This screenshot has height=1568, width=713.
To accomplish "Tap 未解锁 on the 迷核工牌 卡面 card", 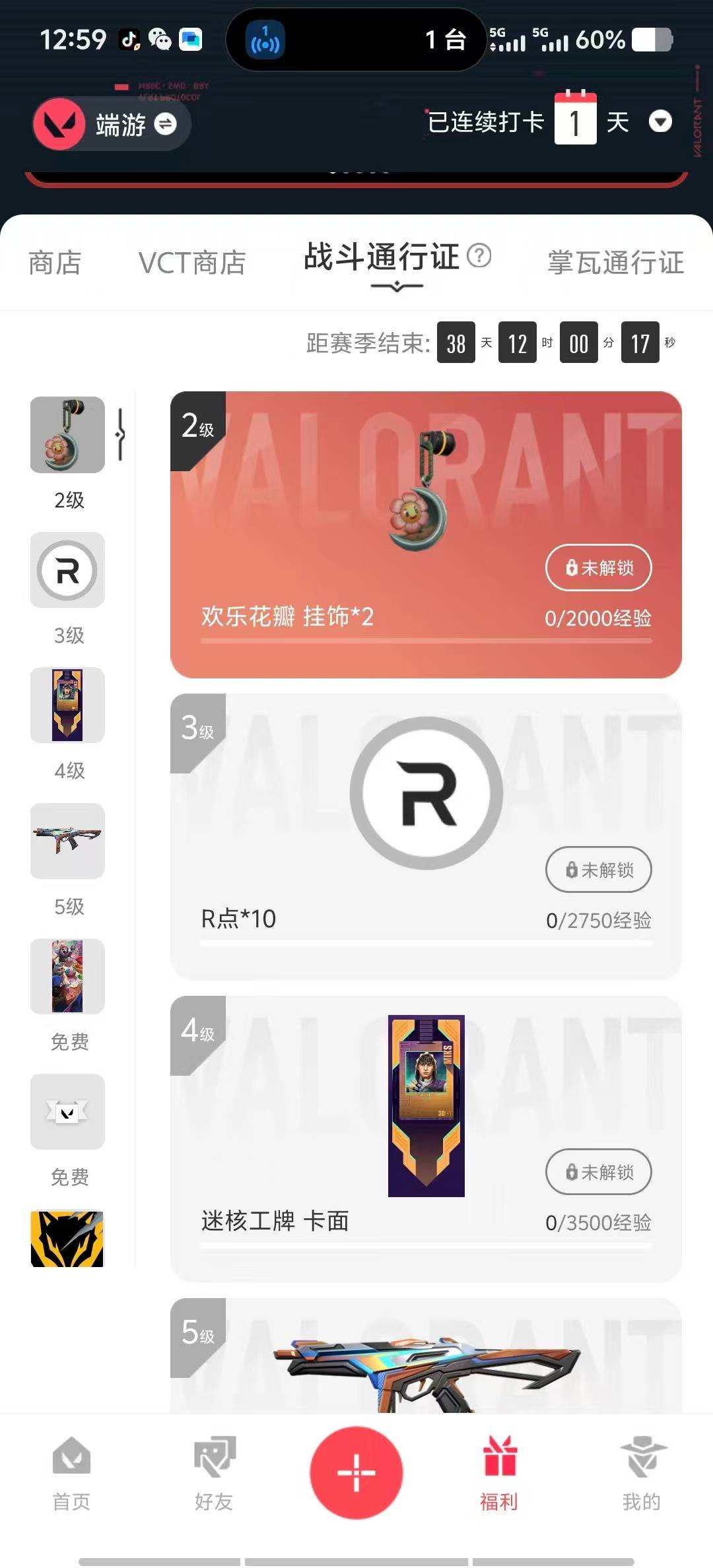I will pyautogui.click(x=598, y=1171).
